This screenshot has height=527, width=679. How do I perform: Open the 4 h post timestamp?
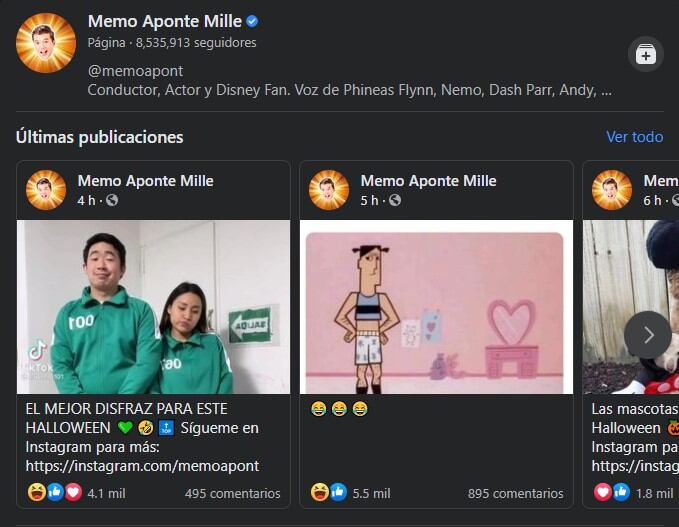point(86,200)
